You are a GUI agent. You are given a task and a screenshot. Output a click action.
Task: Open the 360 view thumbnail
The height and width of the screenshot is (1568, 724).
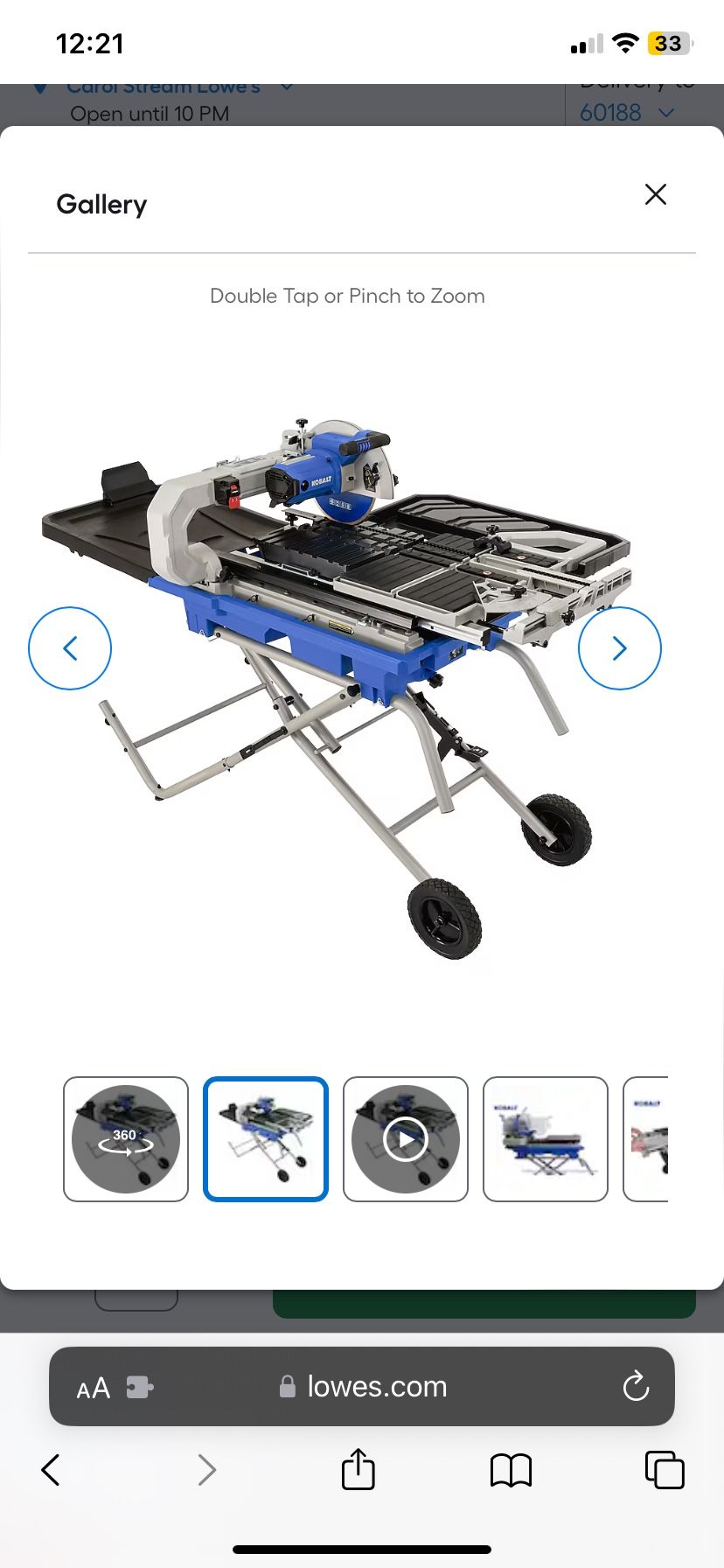pyautogui.click(x=126, y=1139)
